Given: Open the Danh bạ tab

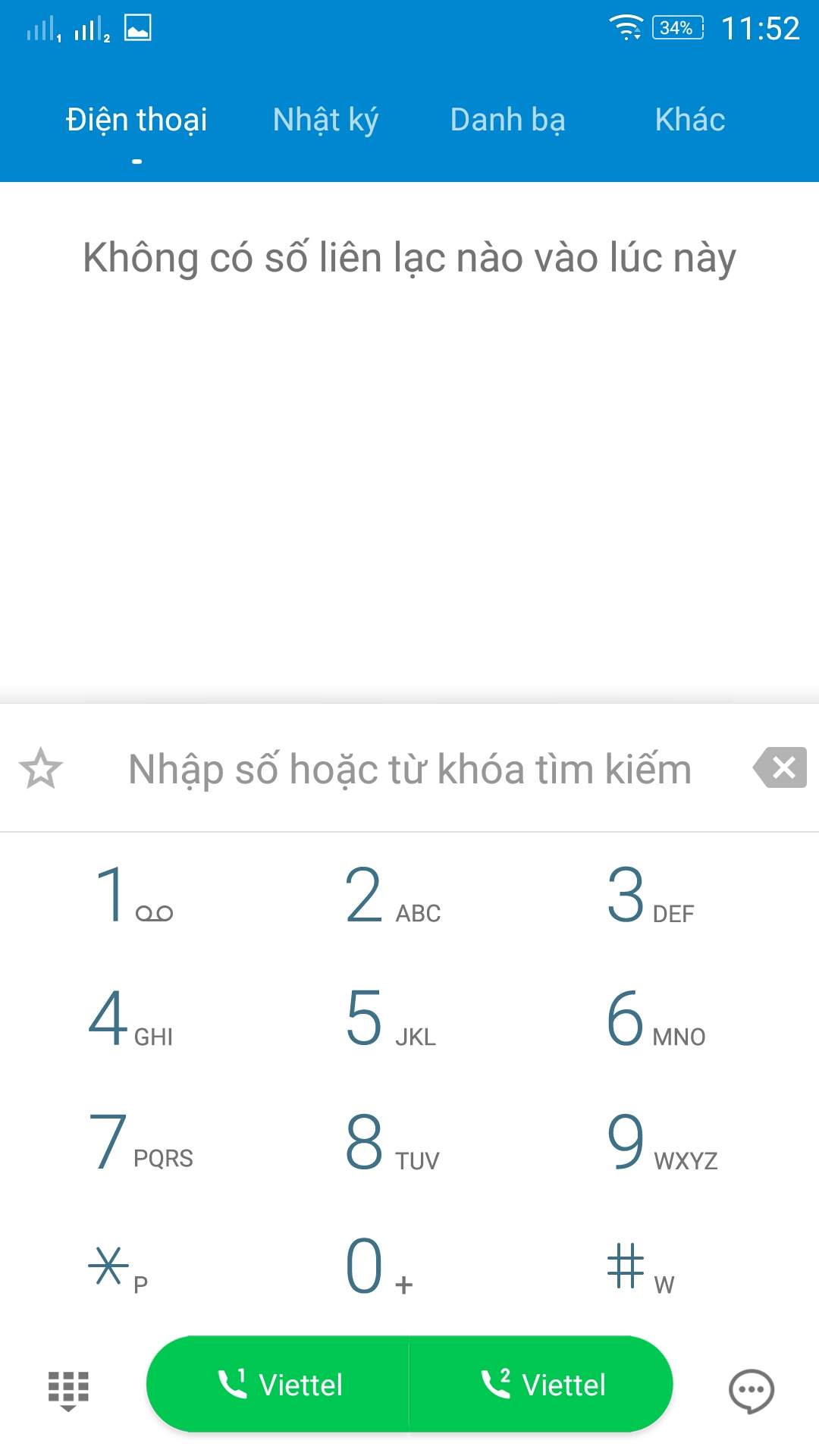Looking at the screenshot, I should click(x=507, y=120).
